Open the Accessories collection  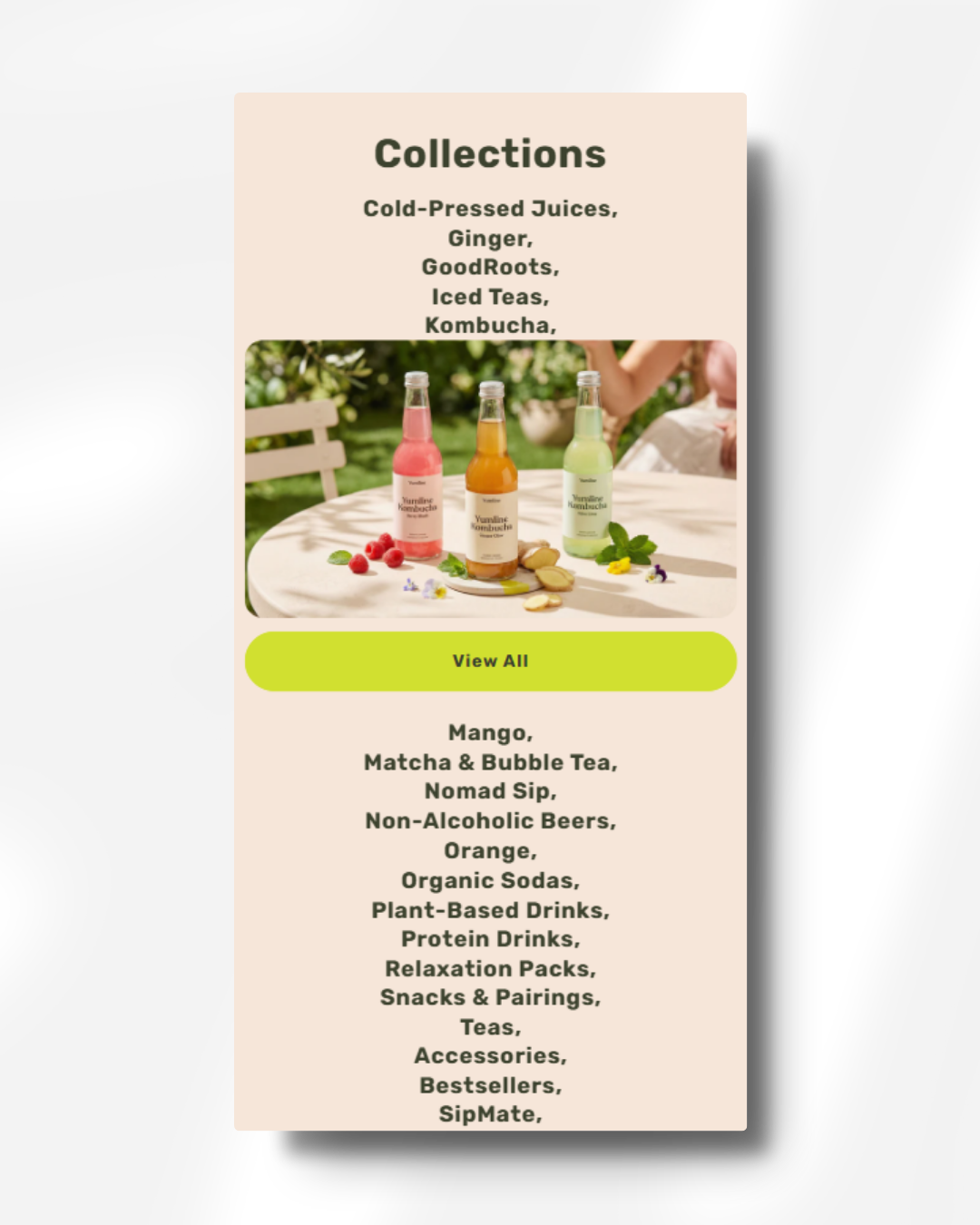click(489, 1056)
